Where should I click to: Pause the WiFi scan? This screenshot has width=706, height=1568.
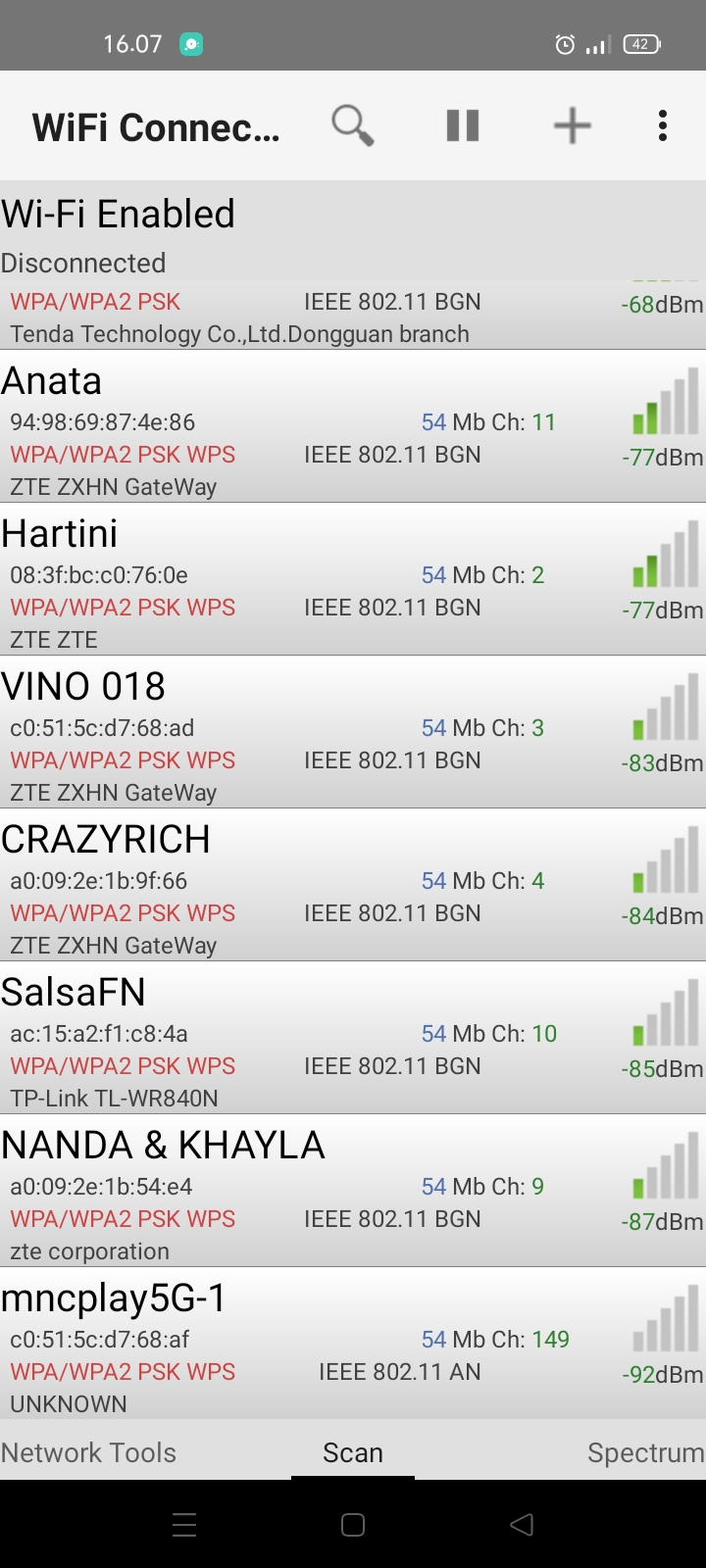coord(463,125)
